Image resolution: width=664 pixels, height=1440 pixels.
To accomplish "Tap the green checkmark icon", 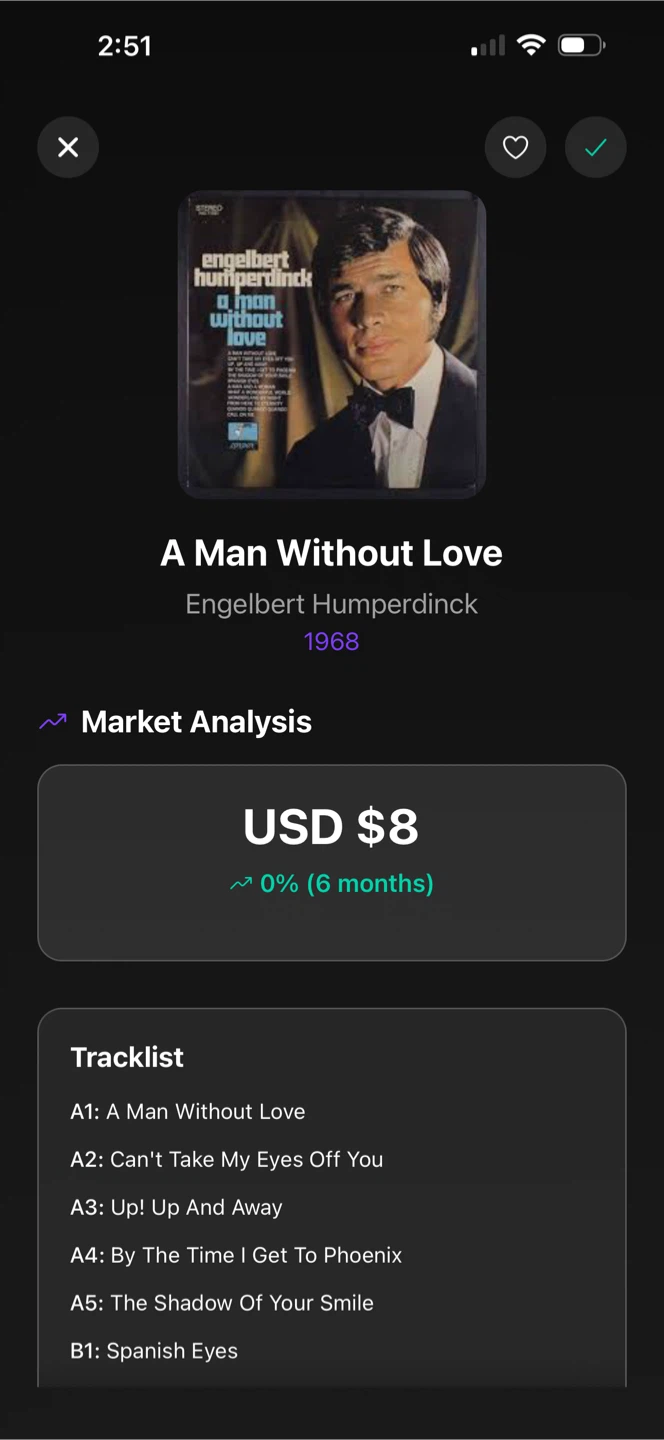I will [596, 148].
